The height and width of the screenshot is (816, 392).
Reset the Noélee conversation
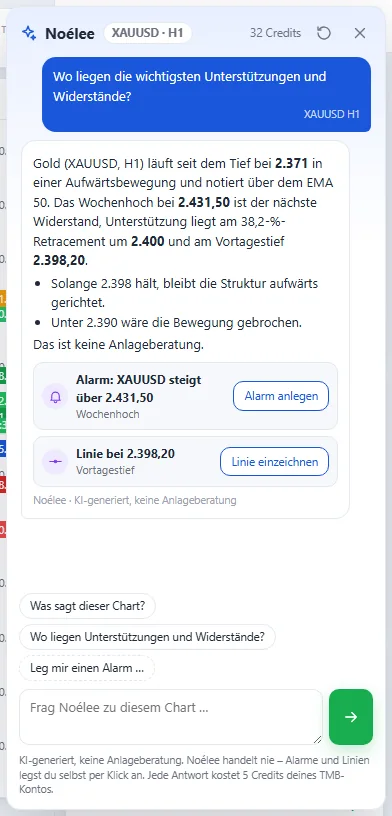[x=324, y=33]
